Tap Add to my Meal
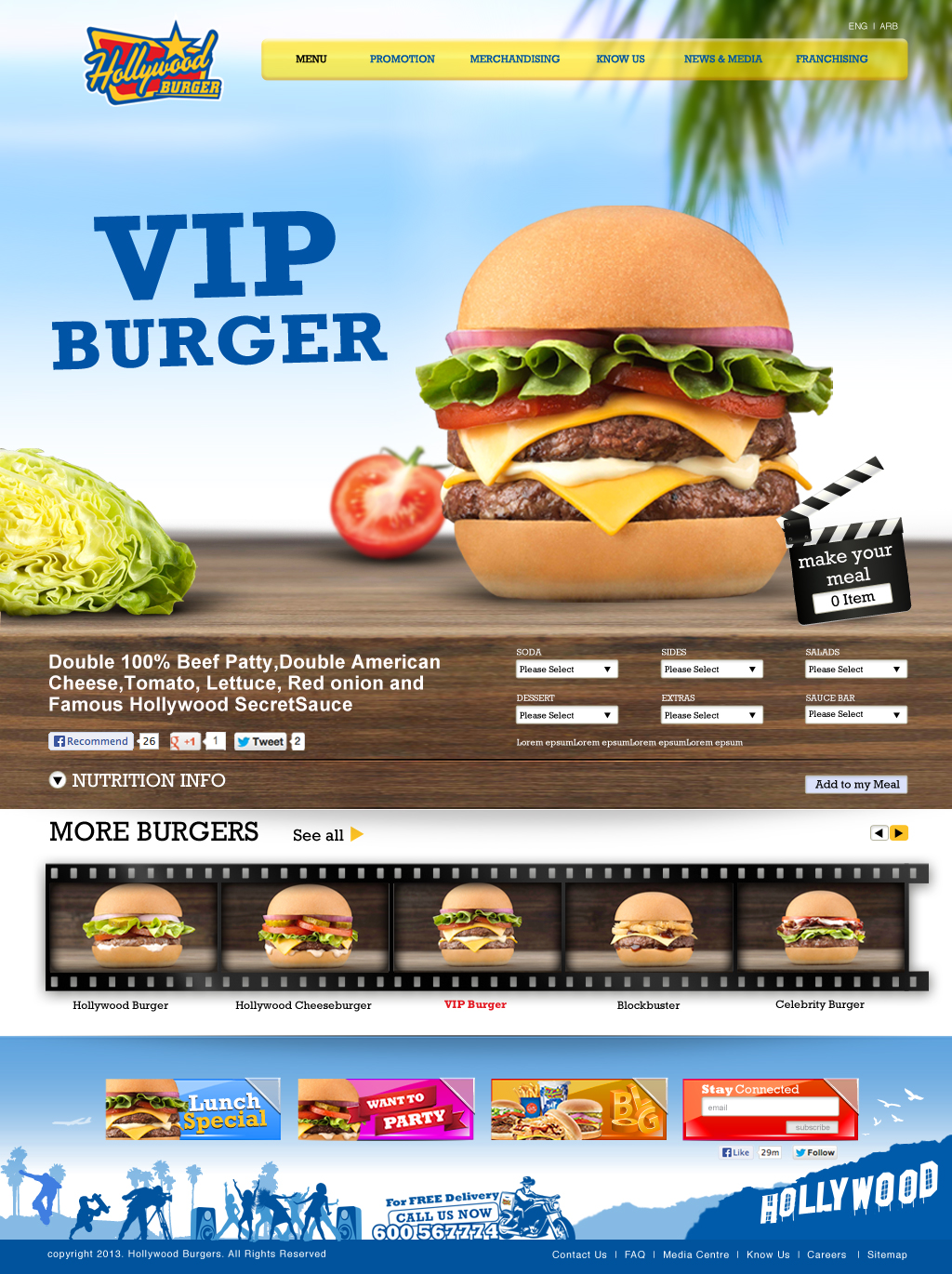This screenshot has height=1274, width=952. click(x=856, y=784)
